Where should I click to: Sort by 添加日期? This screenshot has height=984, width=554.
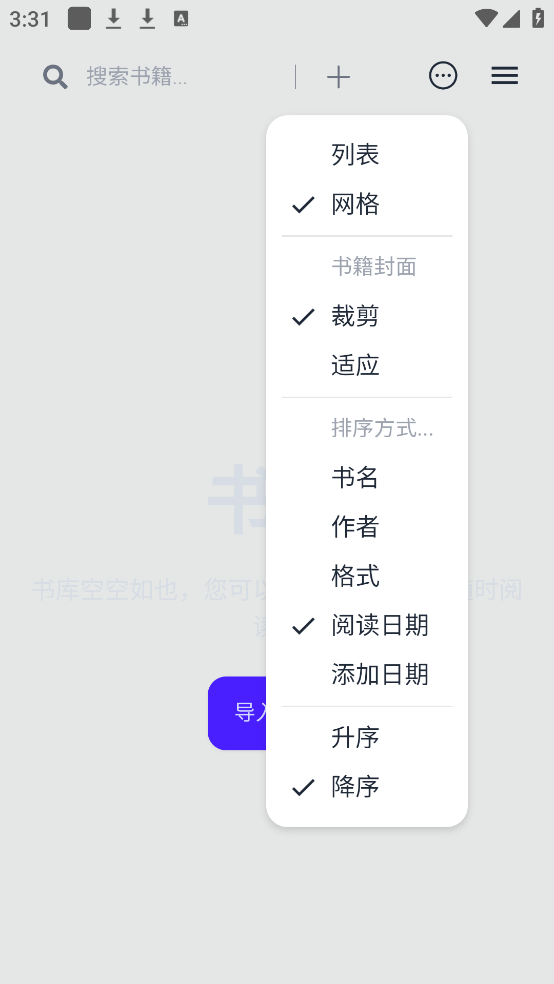tap(366, 675)
